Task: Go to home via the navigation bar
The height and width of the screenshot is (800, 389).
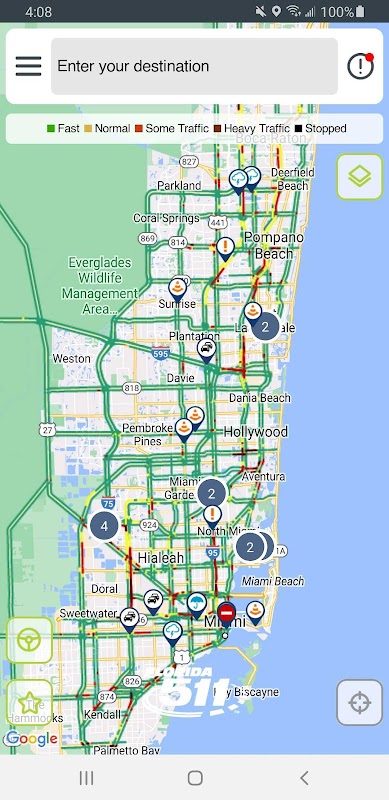Action: coord(194,778)
